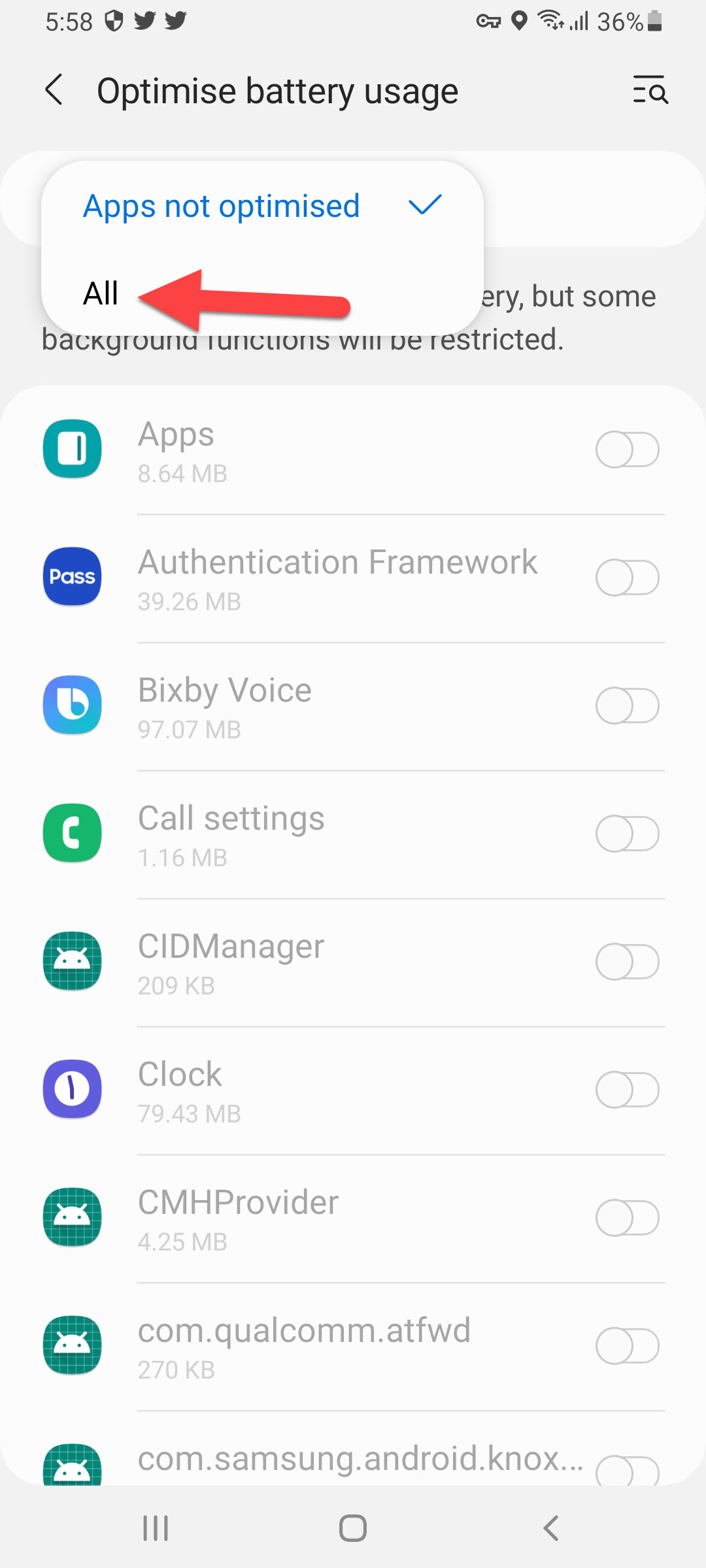
Task: Enable optimisation for Bixby Voice
Action: 627,706
